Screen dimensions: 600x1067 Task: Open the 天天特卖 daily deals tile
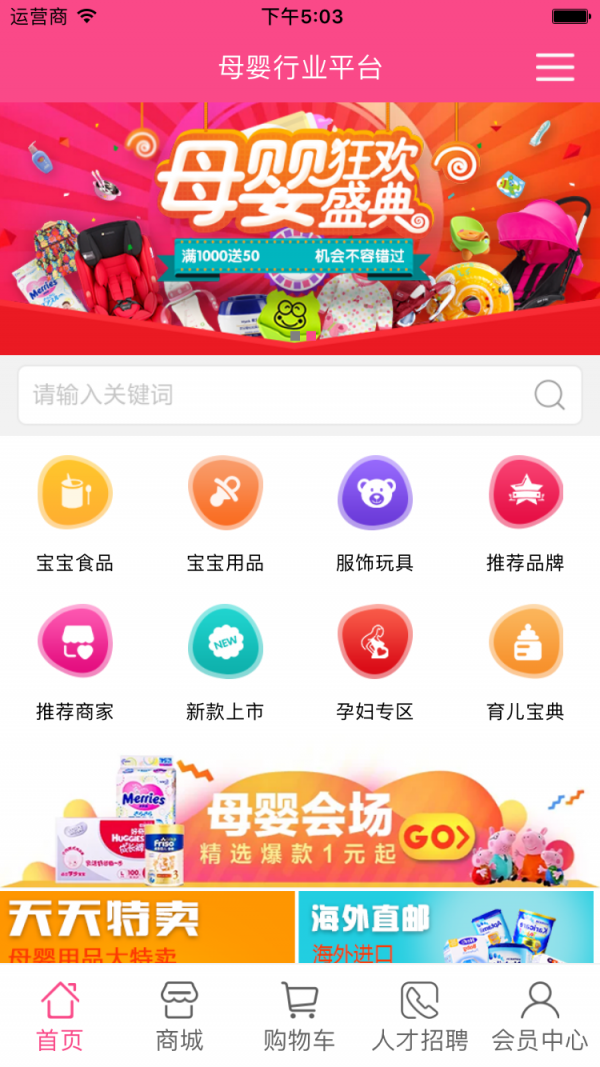[148, 927]
